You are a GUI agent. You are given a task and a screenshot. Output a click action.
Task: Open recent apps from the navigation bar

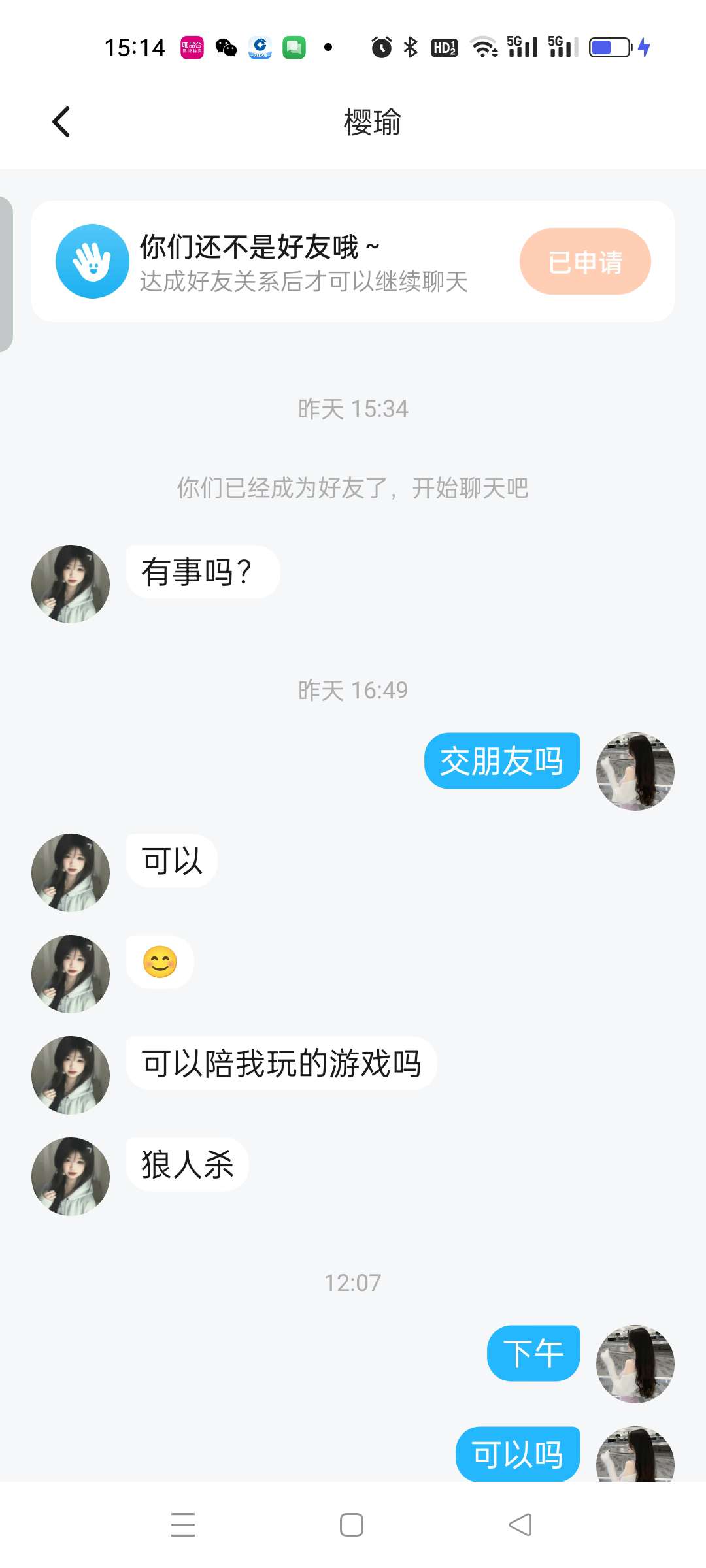[x=183, y=1525]
